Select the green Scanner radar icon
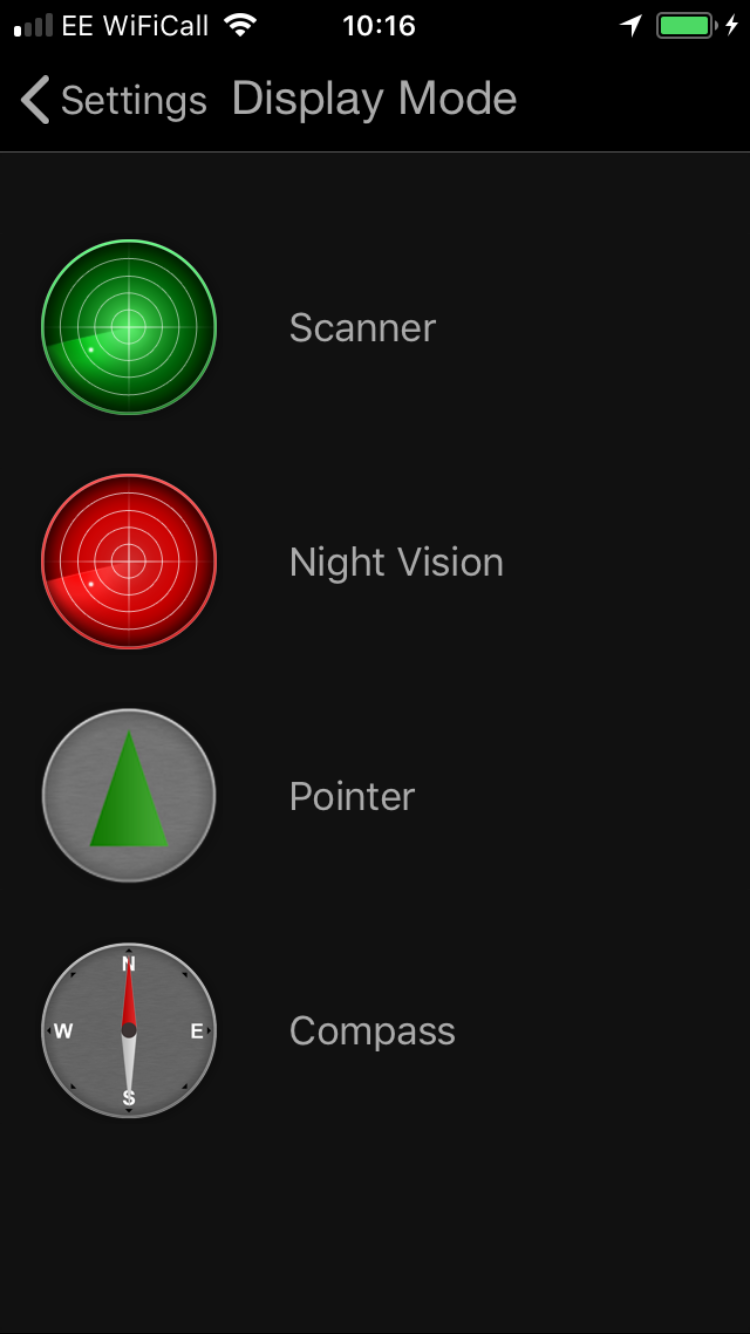 (x=128, y=327)
